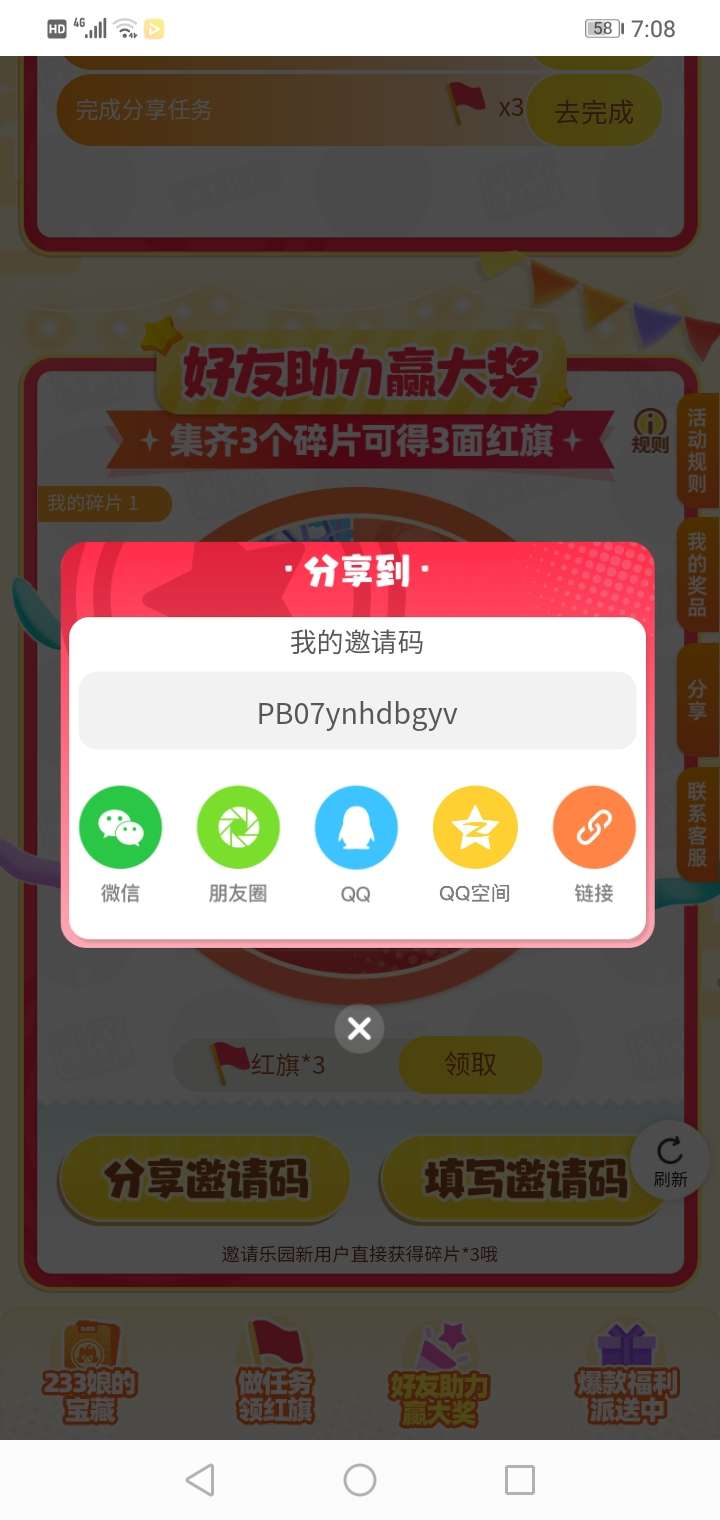Share invite code to QQ空间
720x1520 pixels.
pos(475,828)
